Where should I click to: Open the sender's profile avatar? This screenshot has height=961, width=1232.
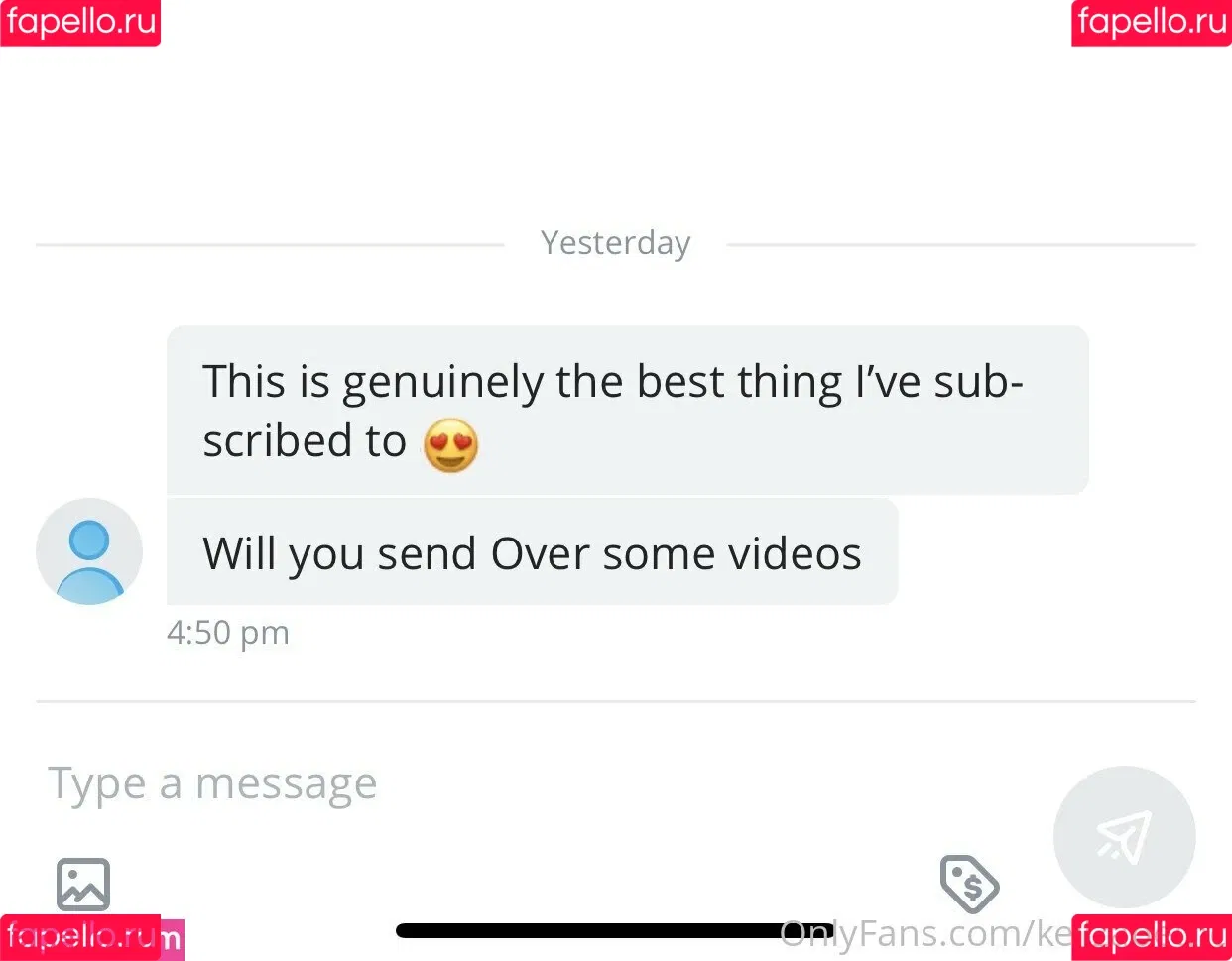(x=89, y=551)
